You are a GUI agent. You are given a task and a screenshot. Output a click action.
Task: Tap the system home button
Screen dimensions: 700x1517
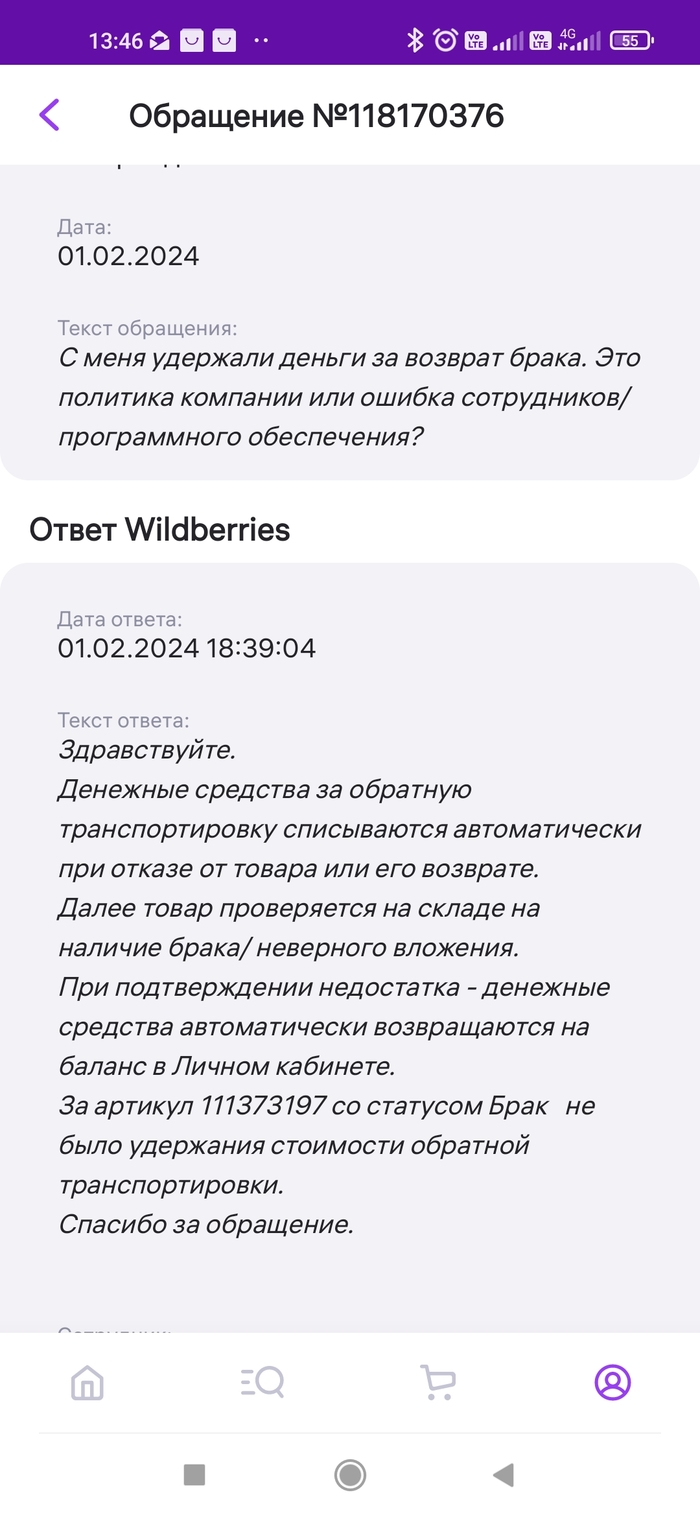350,1474
